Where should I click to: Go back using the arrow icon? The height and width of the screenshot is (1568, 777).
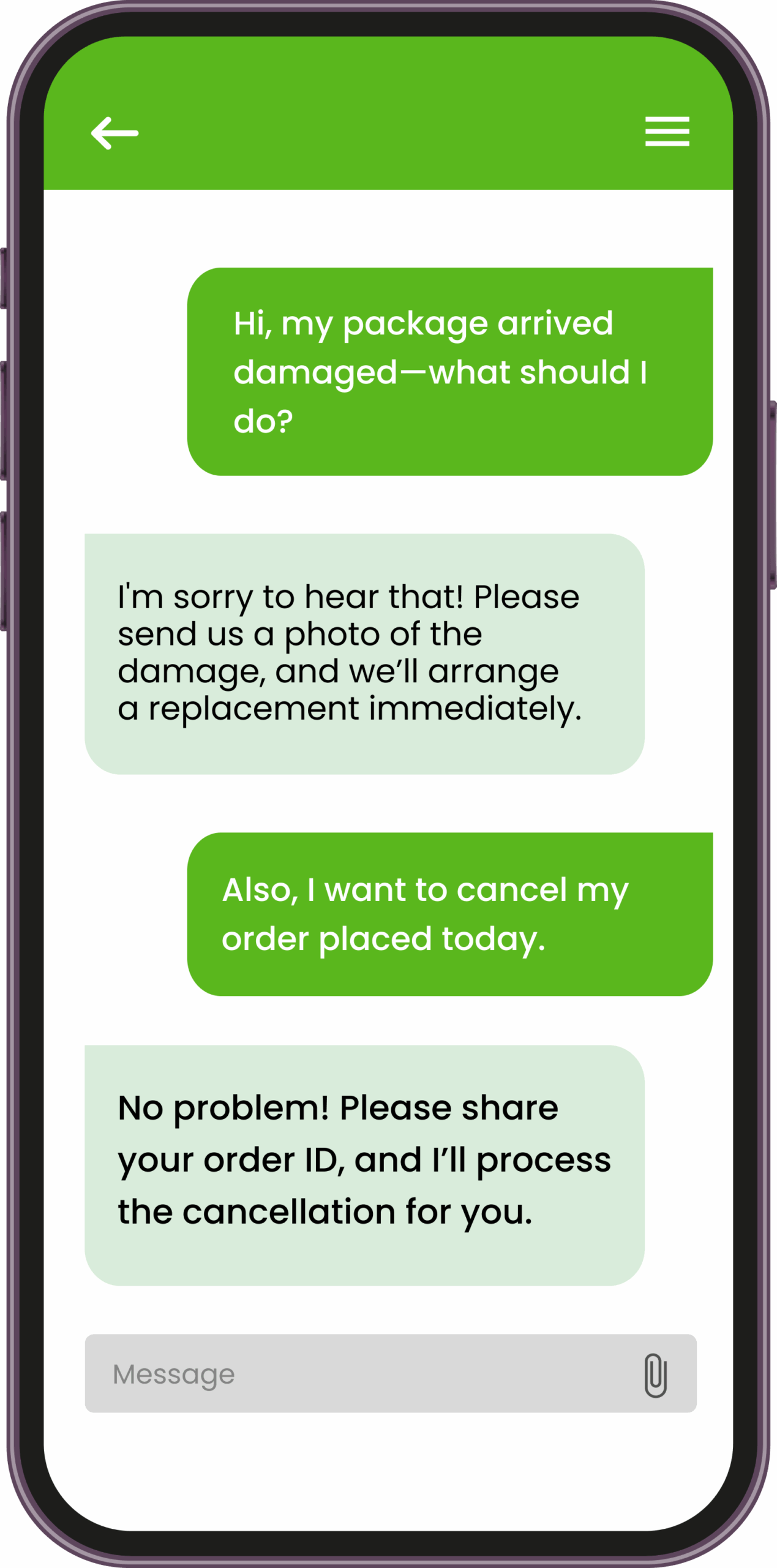point(114,133)
